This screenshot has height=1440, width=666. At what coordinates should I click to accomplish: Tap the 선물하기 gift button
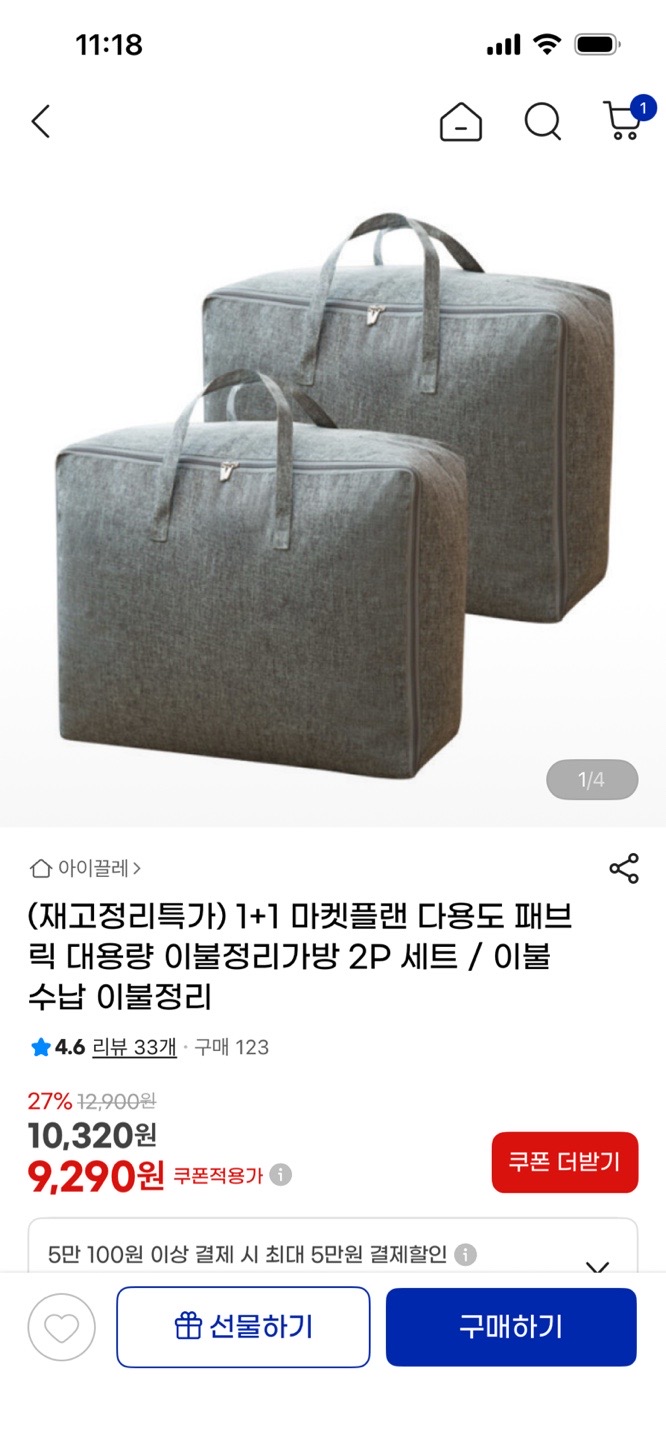click(x=243, y=1327)
